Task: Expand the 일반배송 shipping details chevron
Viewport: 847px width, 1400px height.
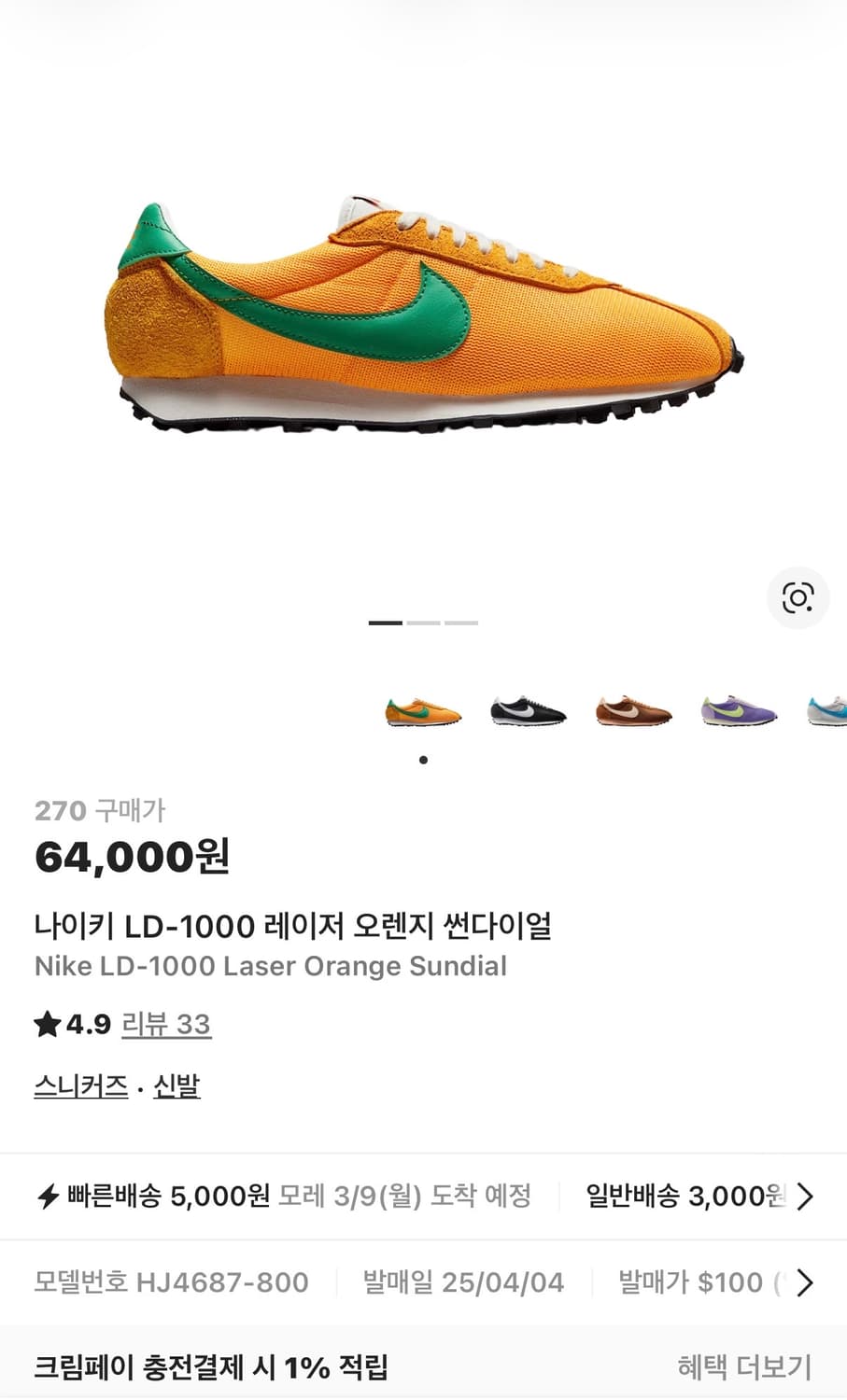Action: point(803,1196)
